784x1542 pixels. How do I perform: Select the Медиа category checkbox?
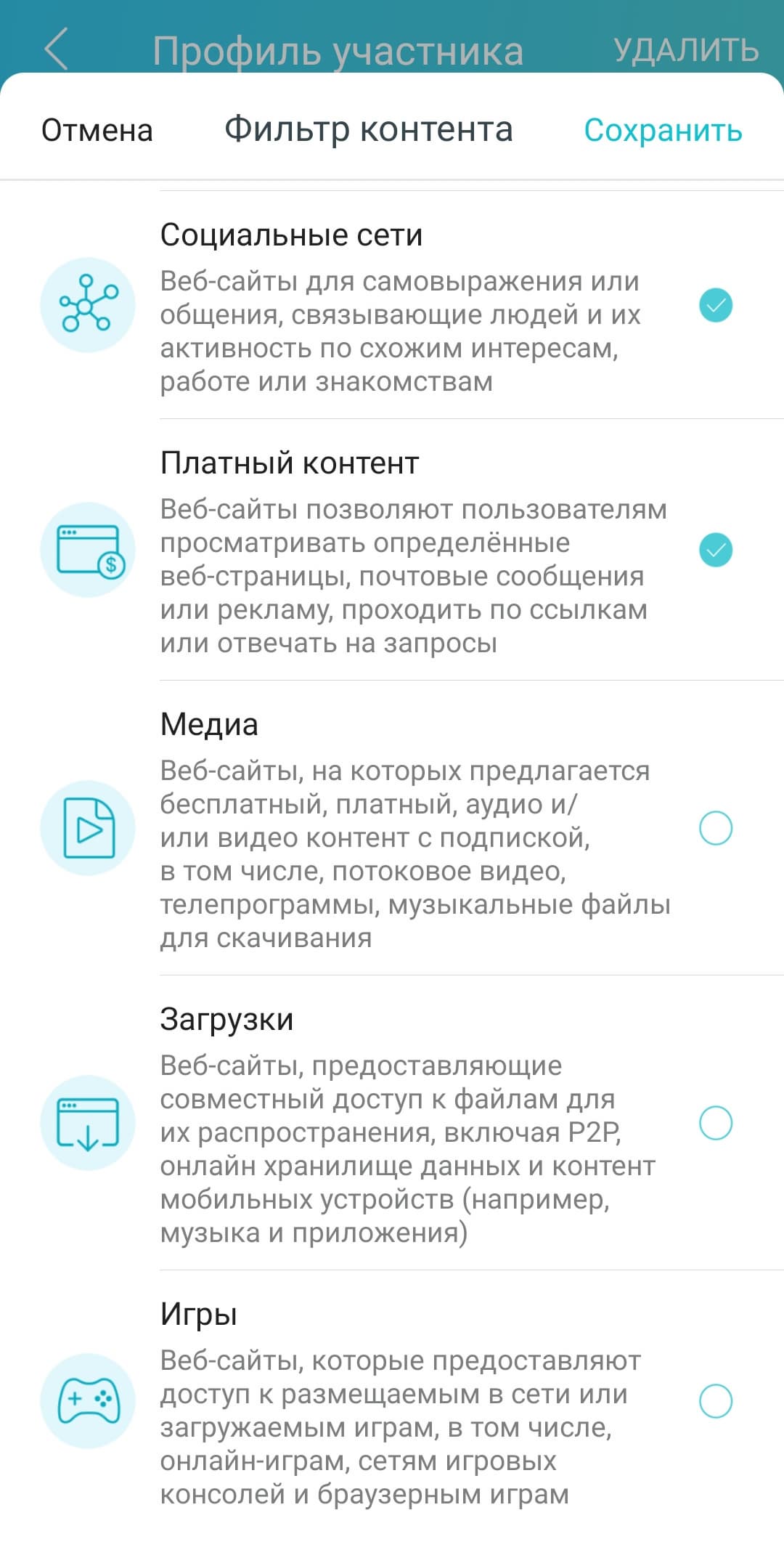715,828
